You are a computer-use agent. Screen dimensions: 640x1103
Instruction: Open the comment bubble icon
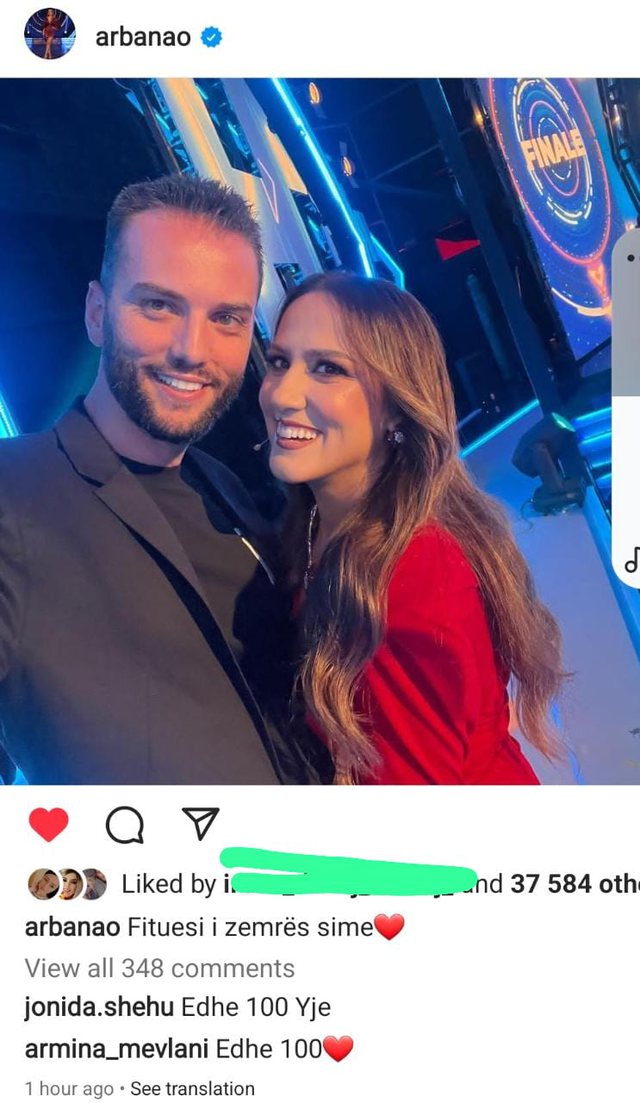[125, 824]
